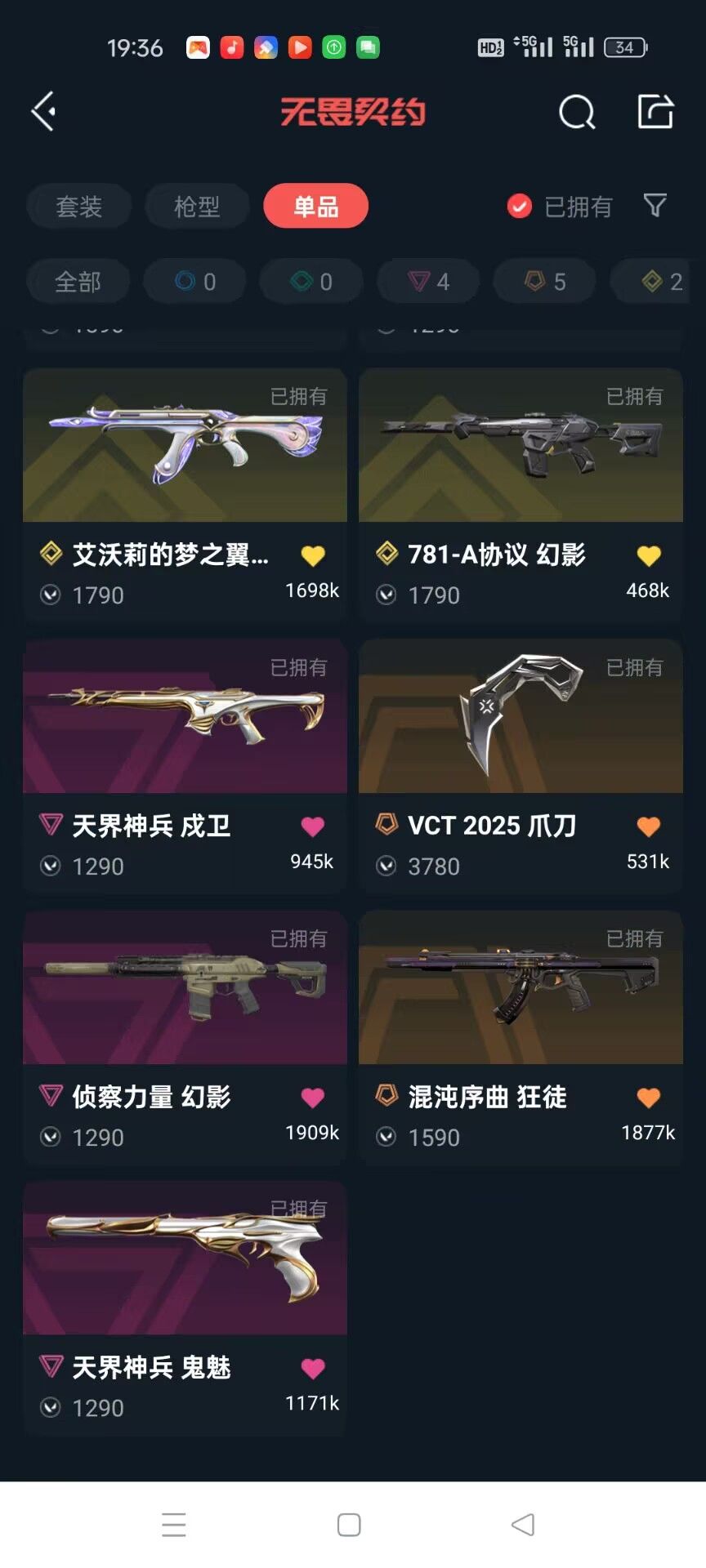Tap the share icon in the header

click(655, 111)
